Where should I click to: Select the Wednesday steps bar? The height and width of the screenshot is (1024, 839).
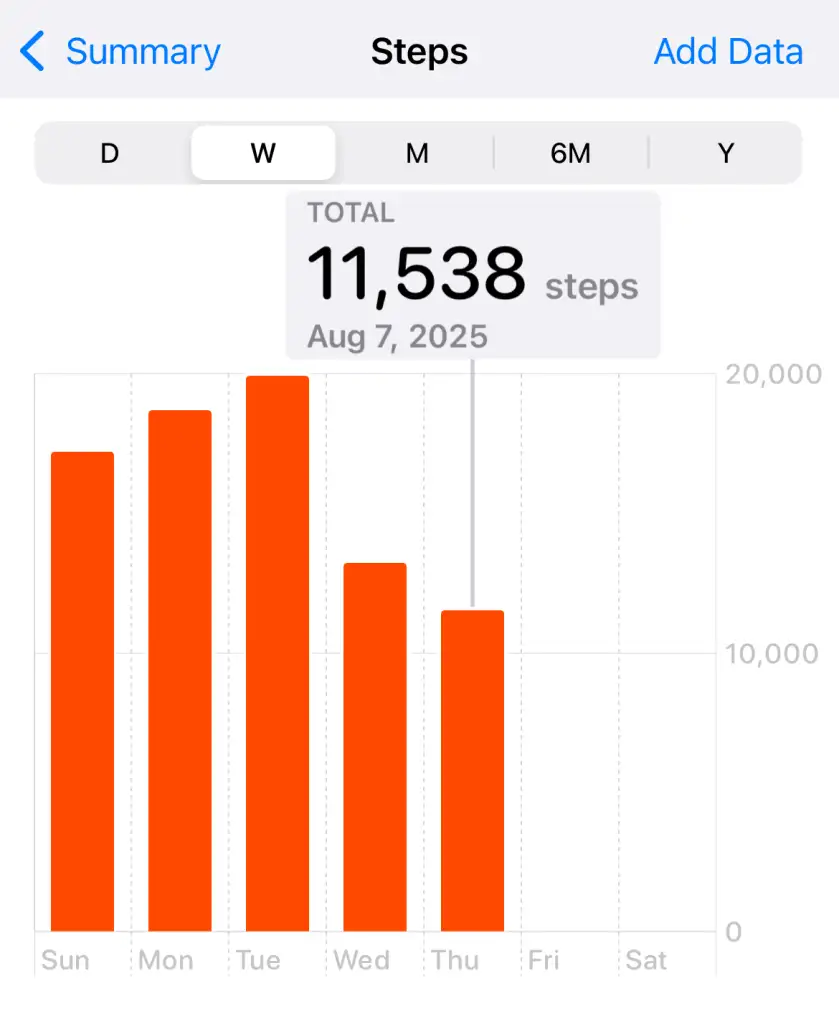pyautogui.click(x=375, y=747)
